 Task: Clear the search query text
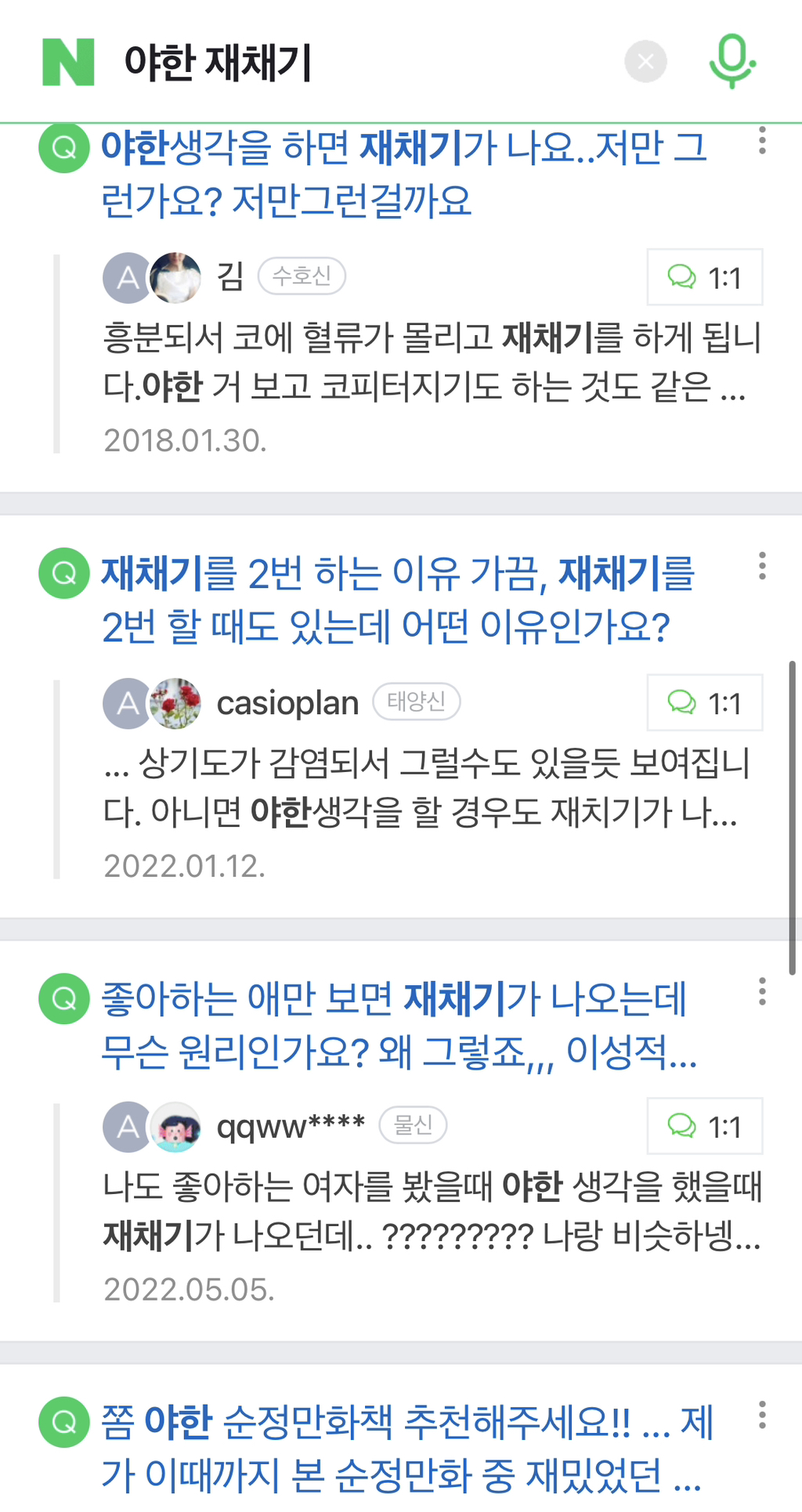[x=645, y=61]
